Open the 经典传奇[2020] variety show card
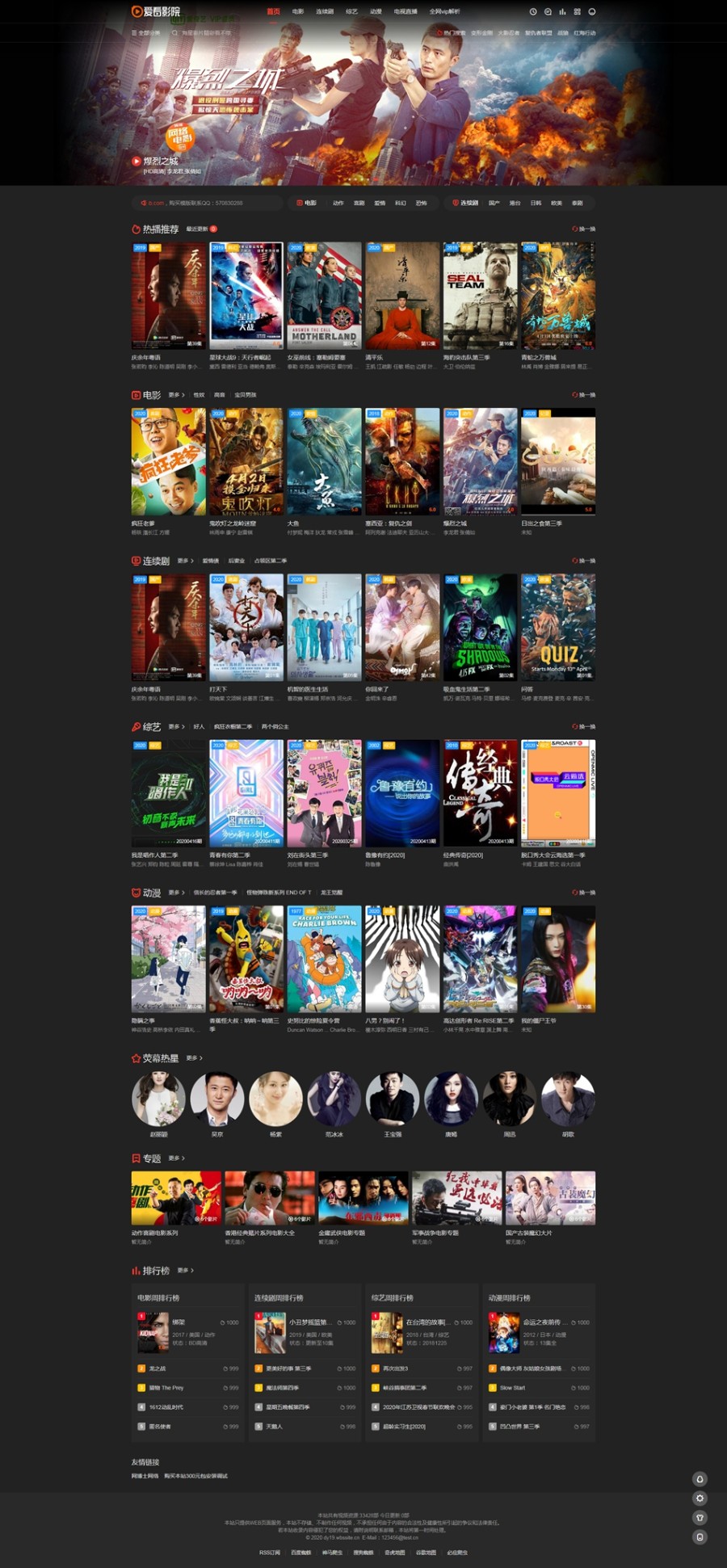727x1568 pixels. 480,793
